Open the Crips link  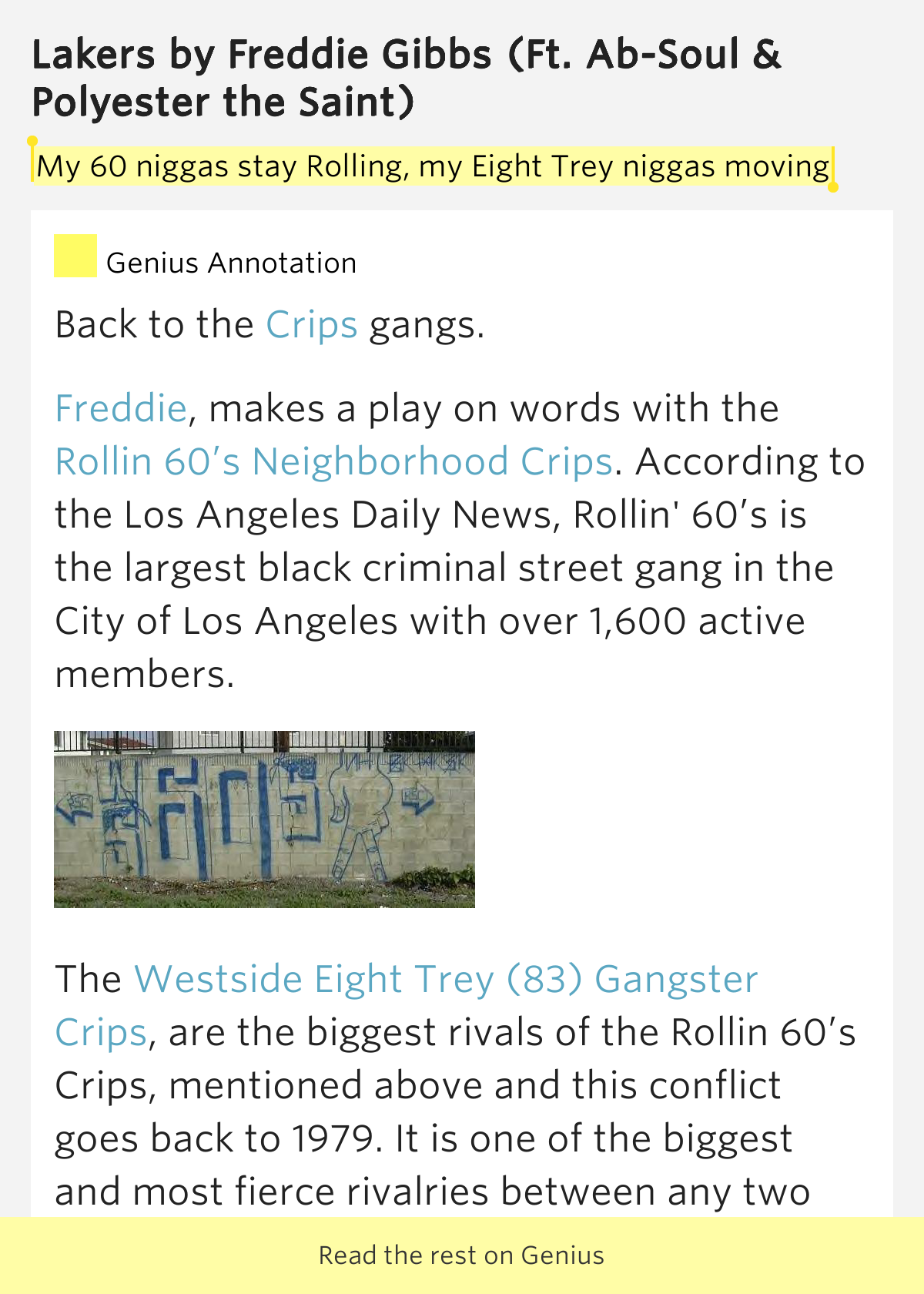coord(311,325)
